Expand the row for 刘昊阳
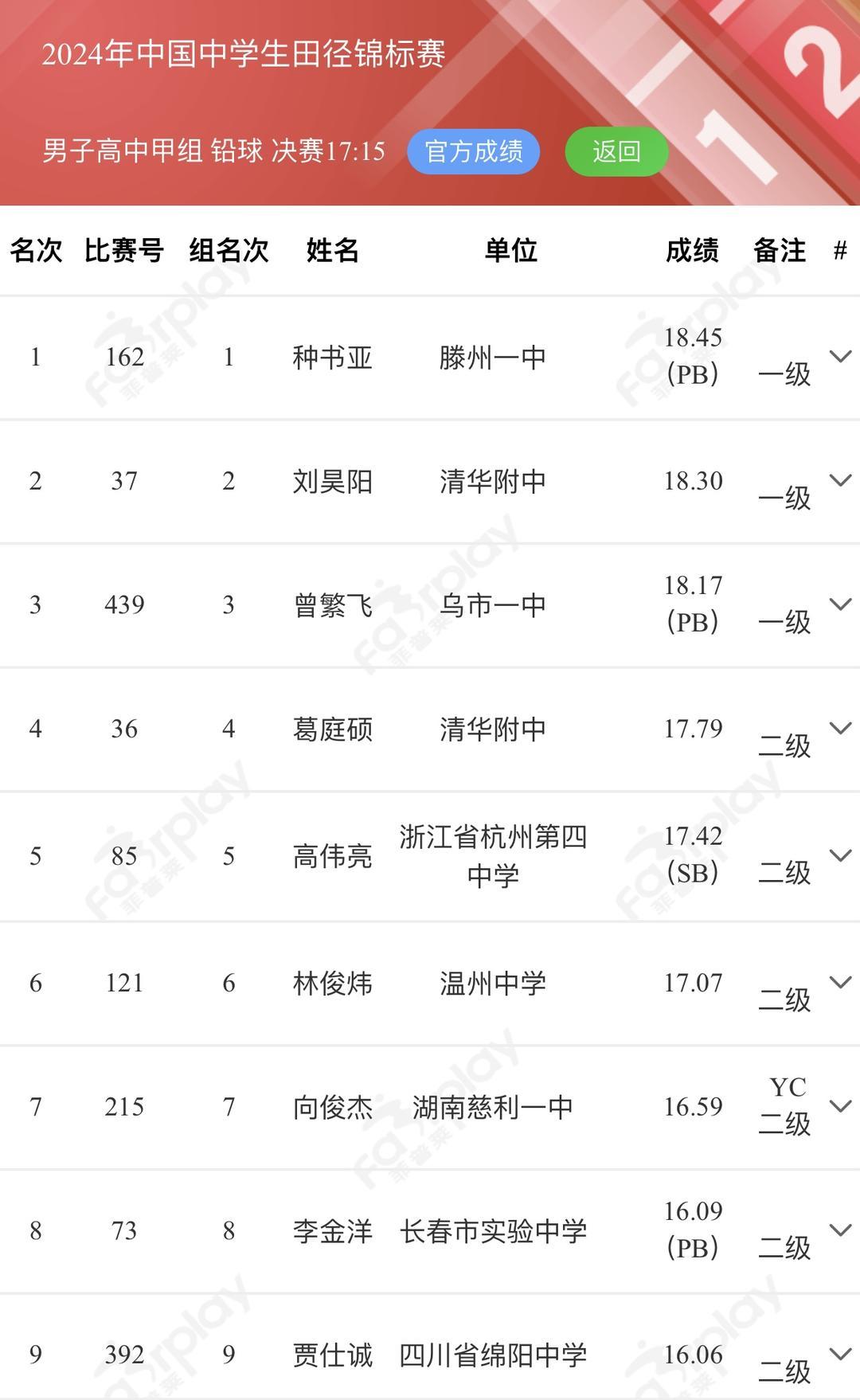Image resolution: width=860 pixels, height=1400 pixels. 840,480
